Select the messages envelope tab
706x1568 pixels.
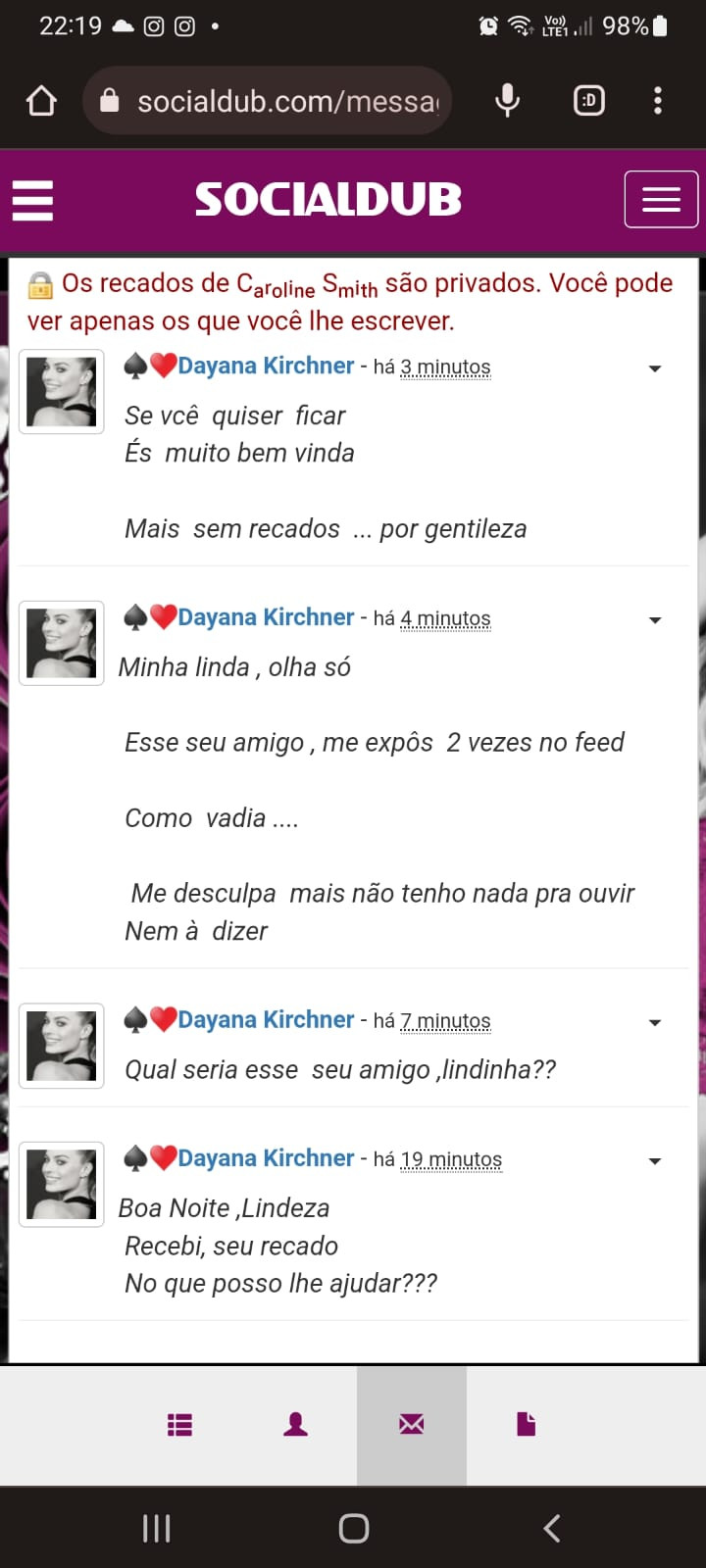412,1425
